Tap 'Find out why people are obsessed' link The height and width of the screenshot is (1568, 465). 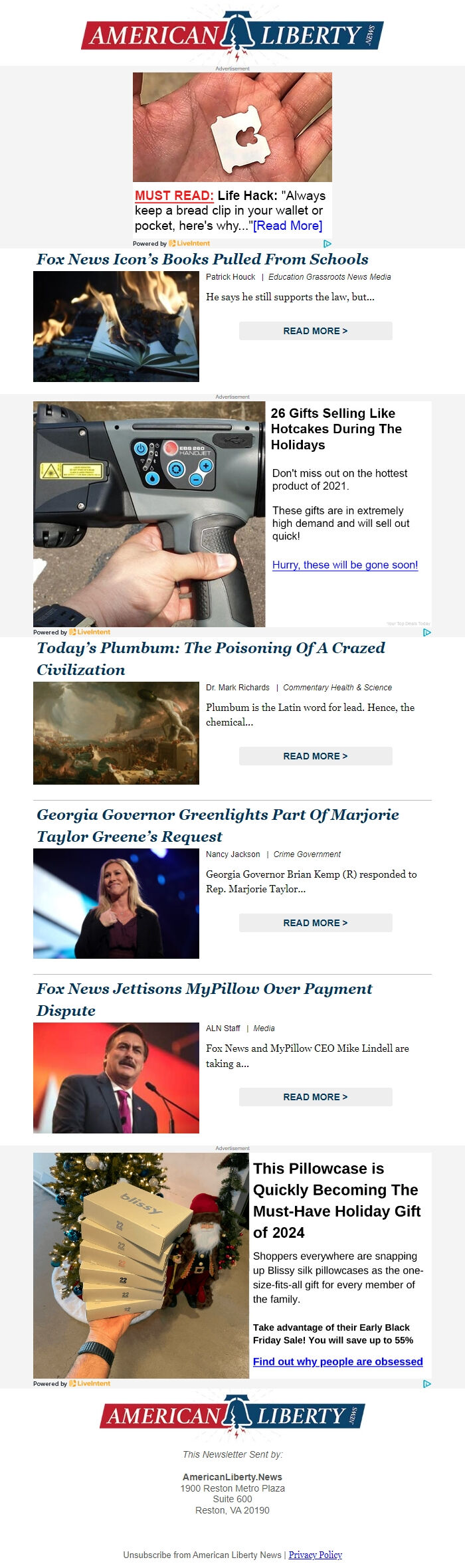337,1361
